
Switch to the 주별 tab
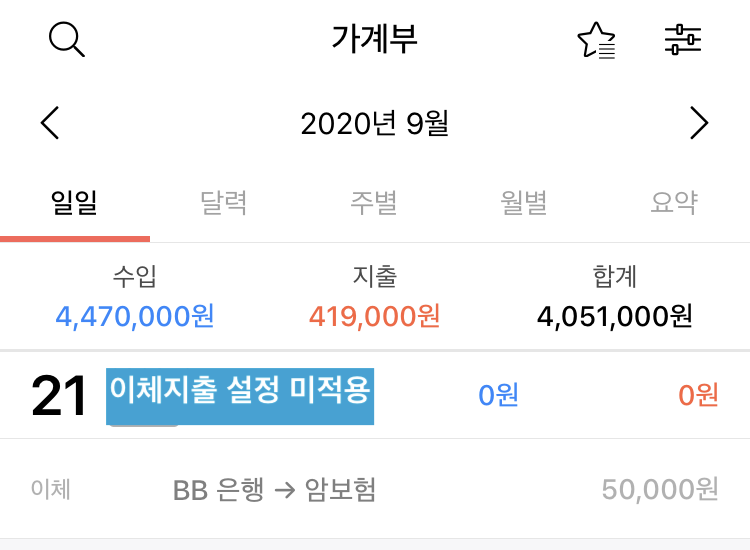[374, 203]
